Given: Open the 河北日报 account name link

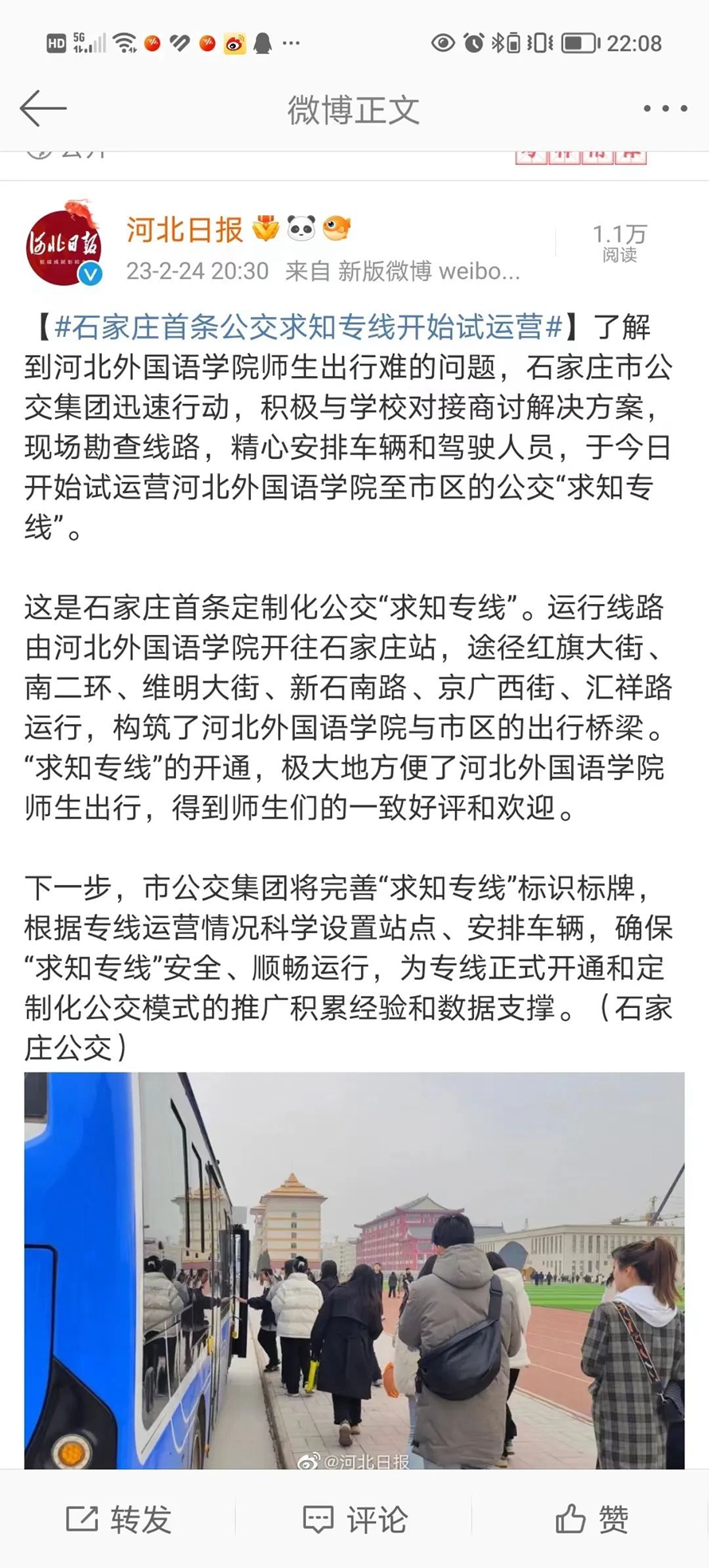Looking at the screenshot, I should tap(185, 229).
